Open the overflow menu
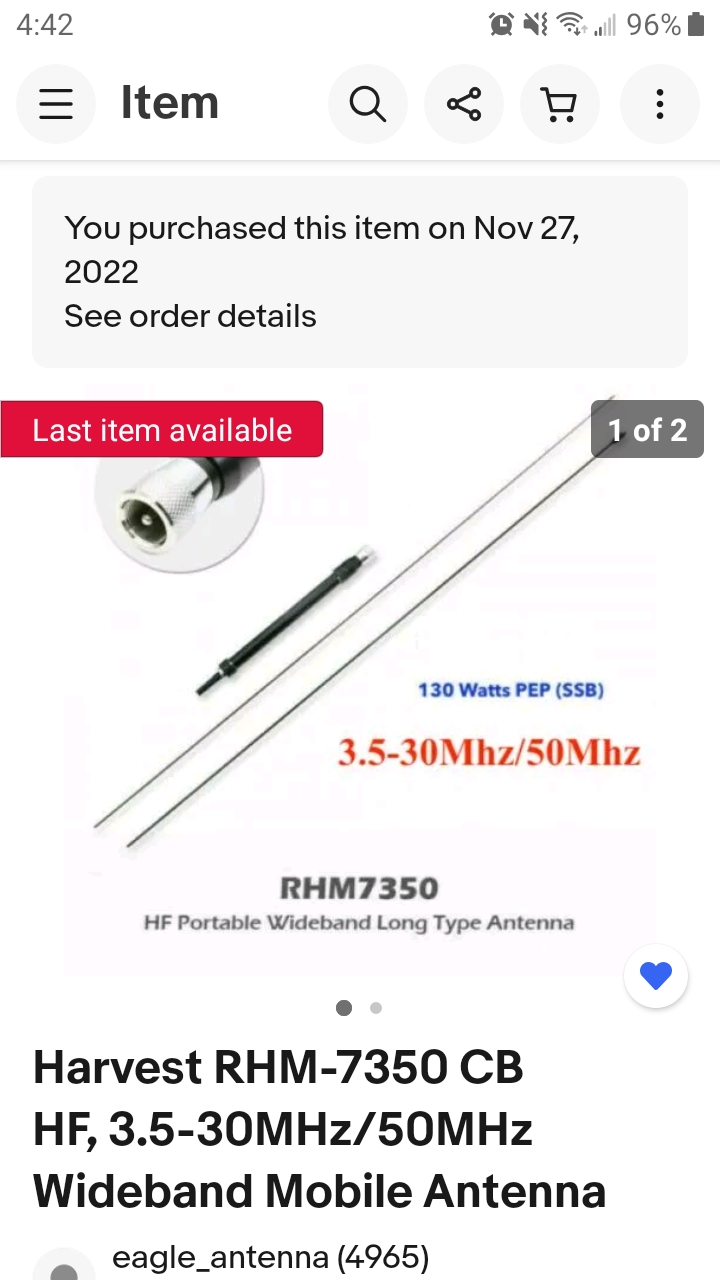720x1280 pixels. pos(659,104)
